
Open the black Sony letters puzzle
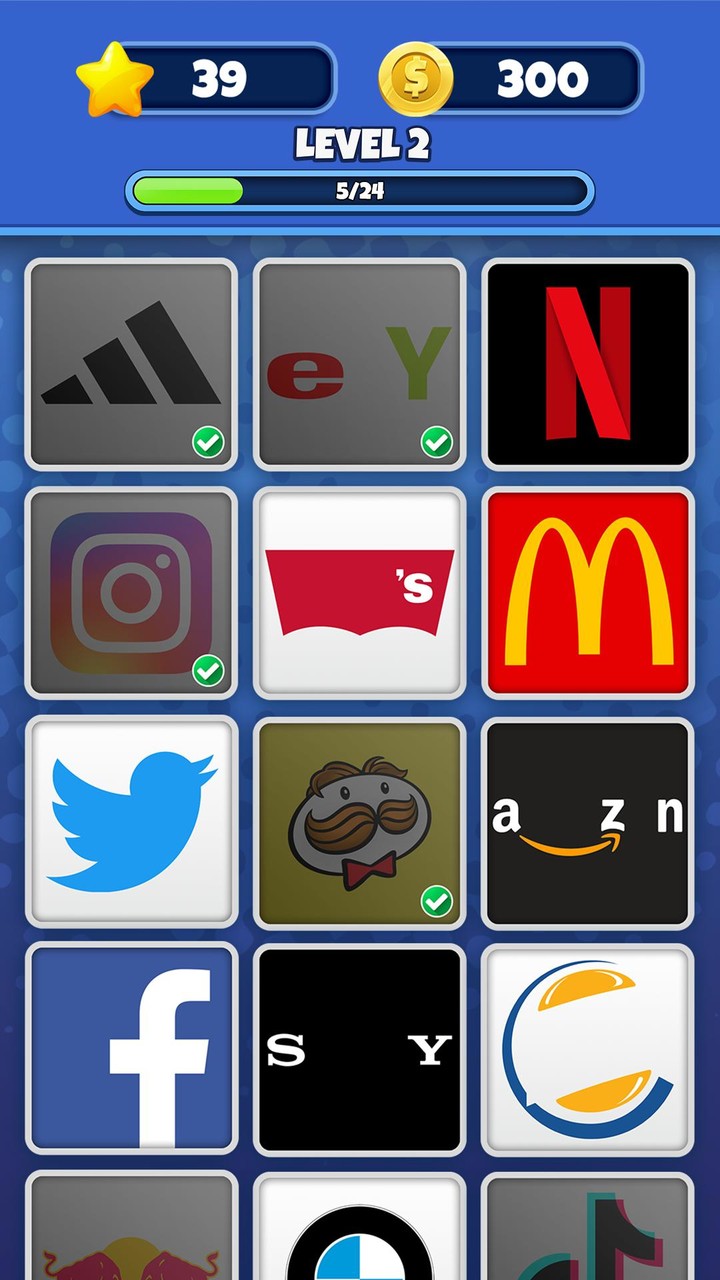359,1048
